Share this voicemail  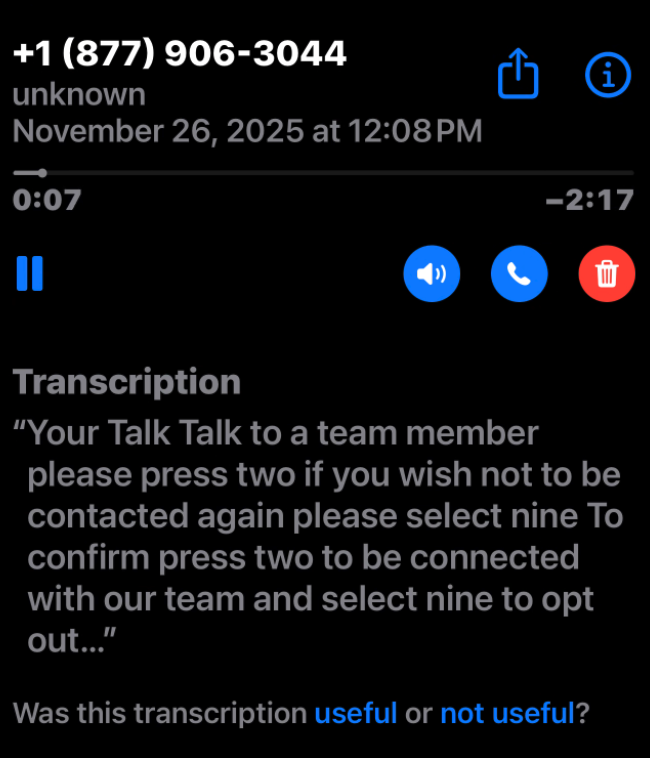point(518,76)
